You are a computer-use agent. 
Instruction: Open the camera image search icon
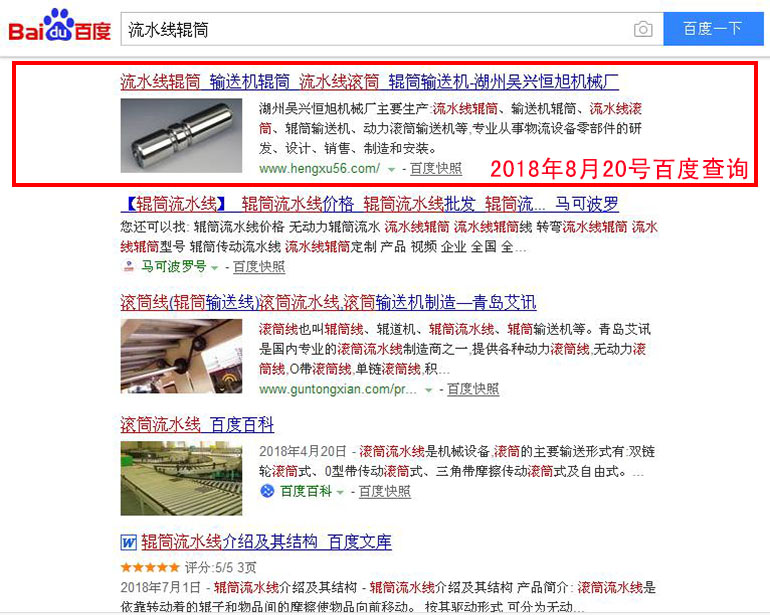643,30
